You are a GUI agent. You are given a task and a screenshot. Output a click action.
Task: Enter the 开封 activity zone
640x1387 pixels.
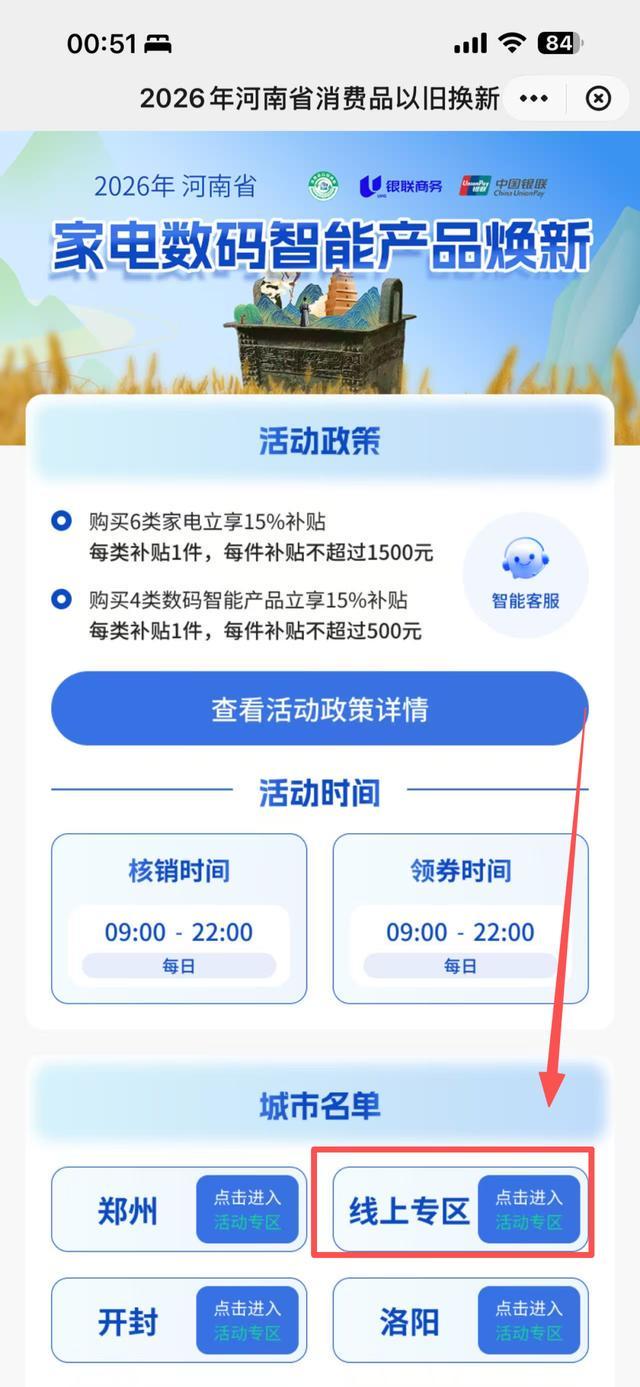pyautogui.click(x=247, y=1320)
